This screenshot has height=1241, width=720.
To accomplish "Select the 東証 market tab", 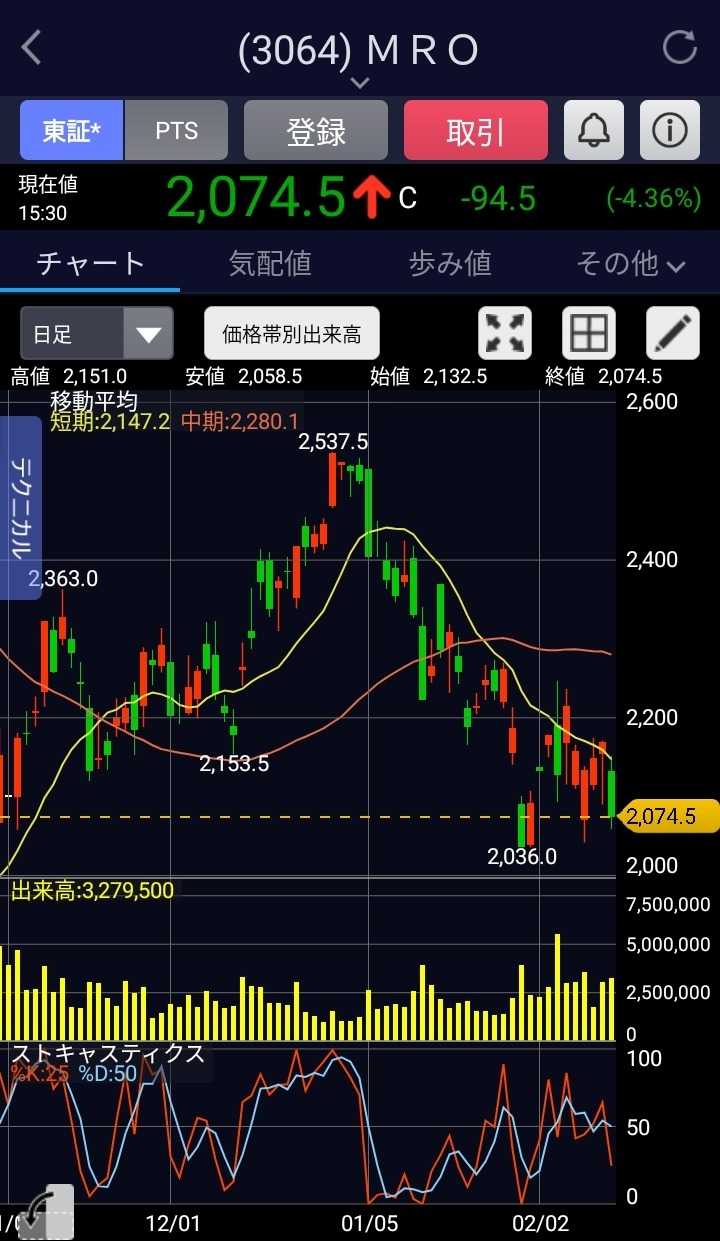I will coord(71,131).
